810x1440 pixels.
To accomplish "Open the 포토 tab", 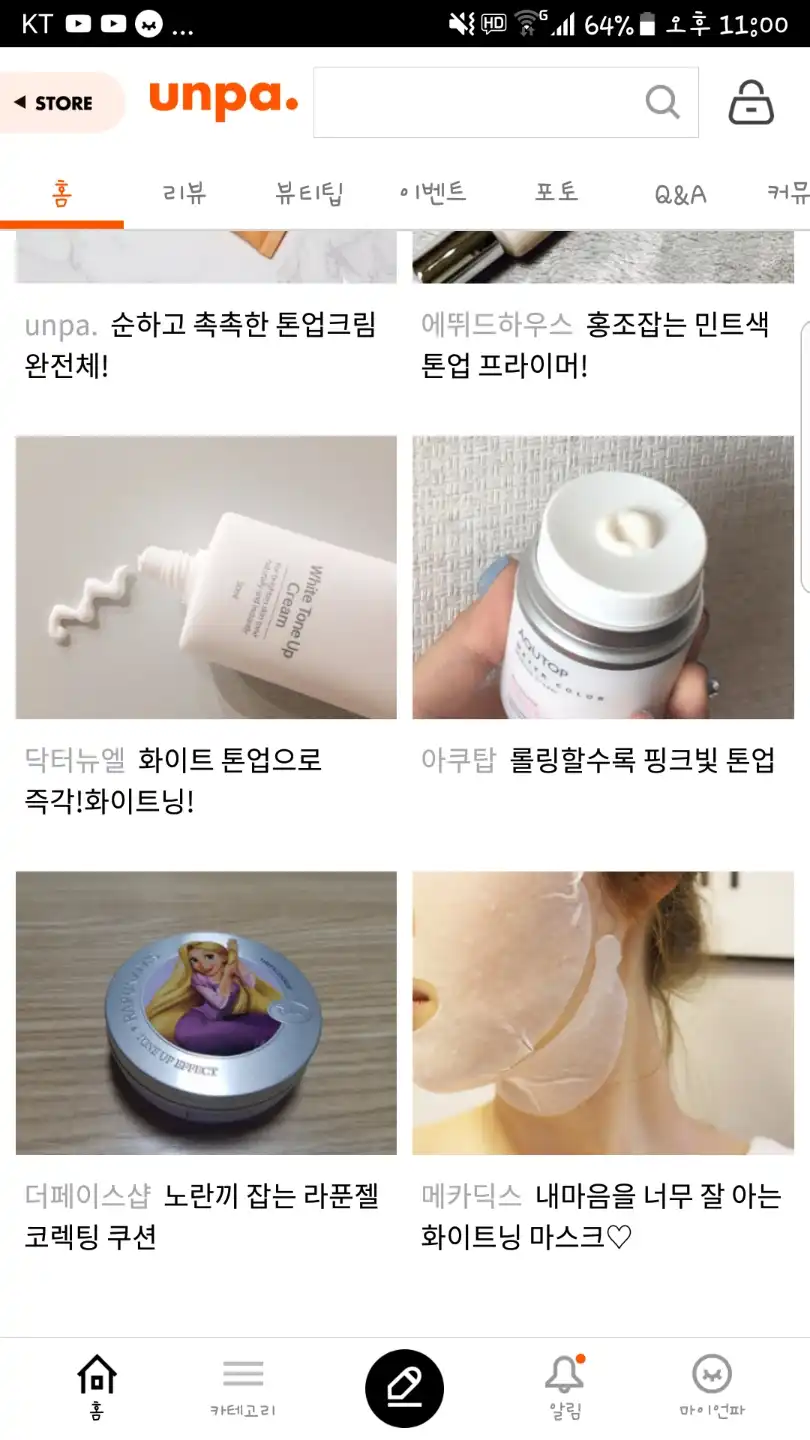I will point(556,195).
